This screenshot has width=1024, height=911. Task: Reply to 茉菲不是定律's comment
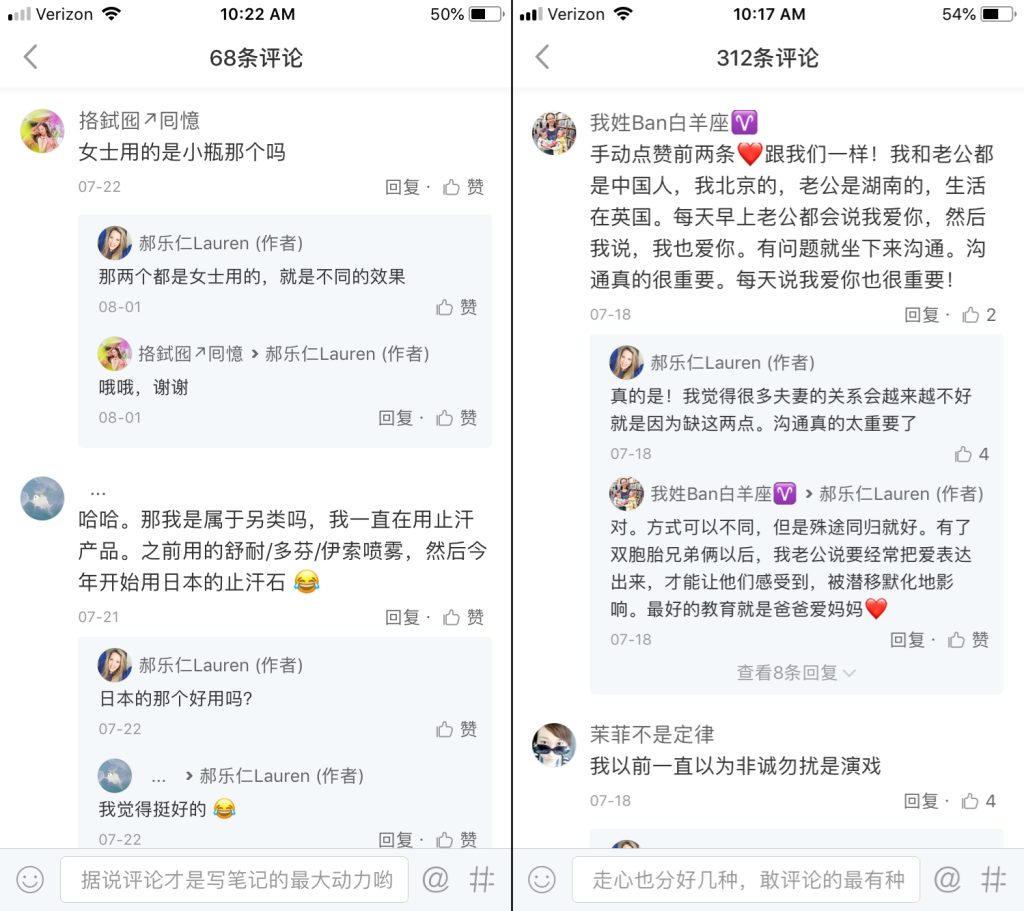coord(922,801)
